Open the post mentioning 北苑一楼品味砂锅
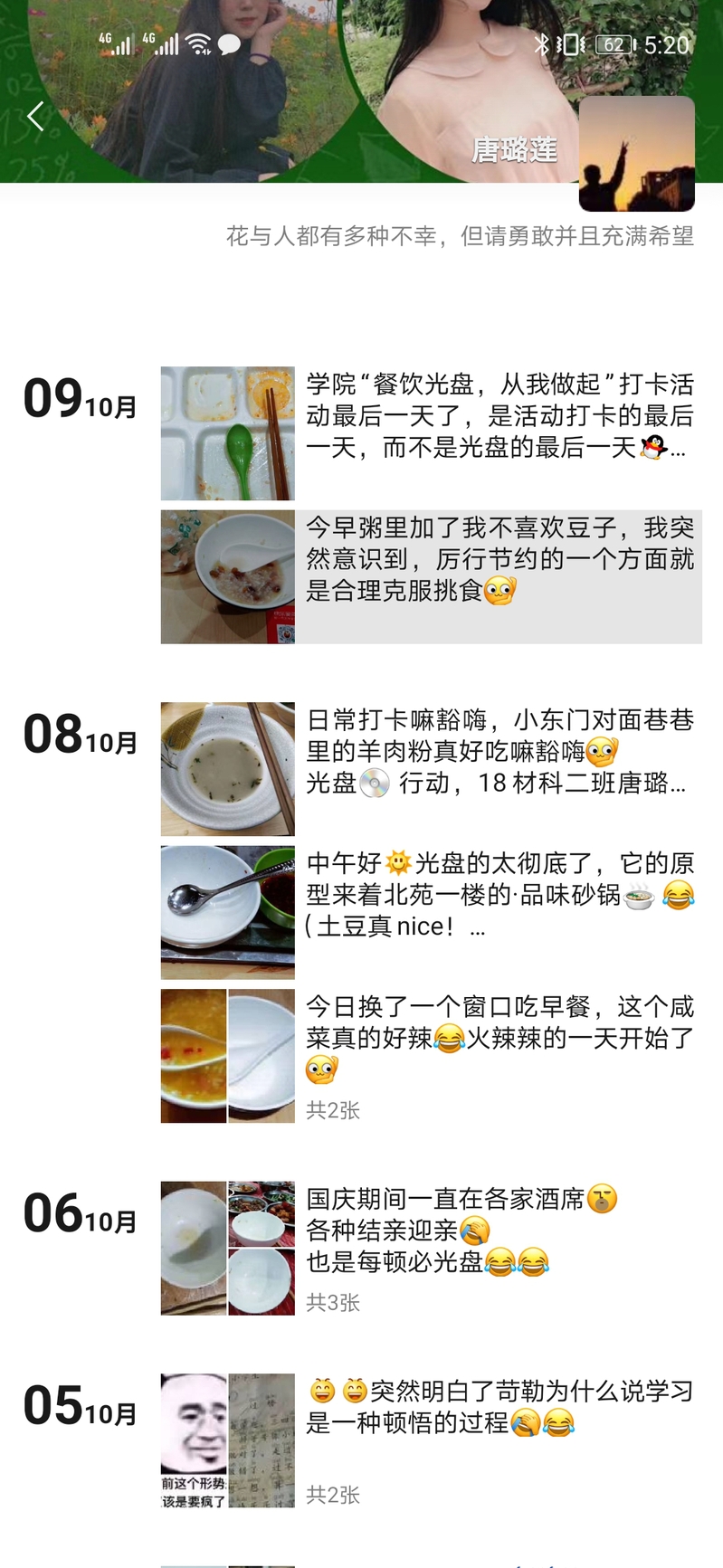Image resolution: width=723 pixels, height=1568 pixels. pyautogui.click(x=498, y=896)
